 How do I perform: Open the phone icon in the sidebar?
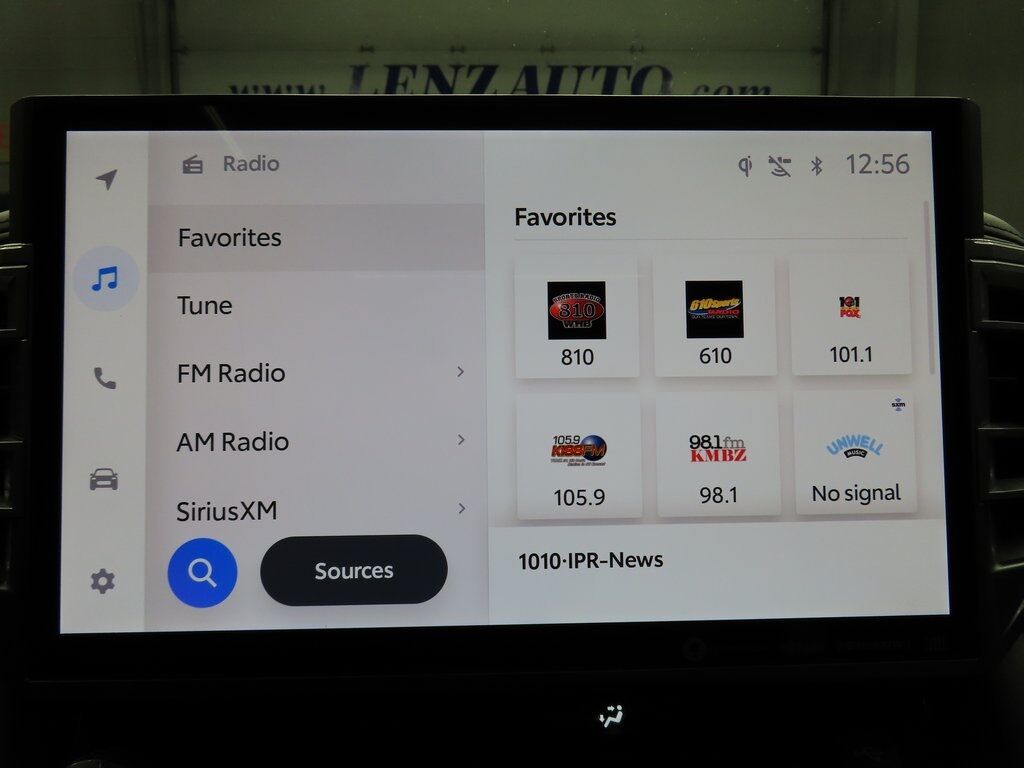click(x=104, y=378)
